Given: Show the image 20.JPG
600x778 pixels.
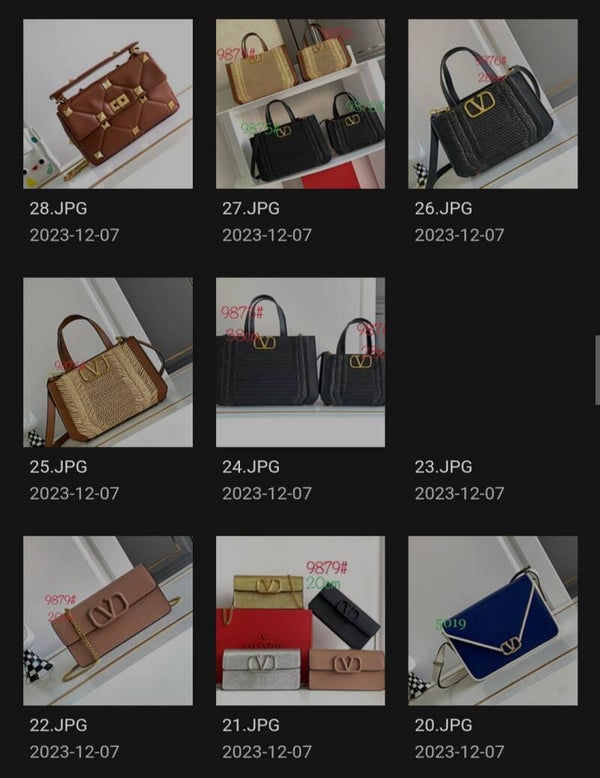Looking at the screenshot, I should [x=492, y=620].
